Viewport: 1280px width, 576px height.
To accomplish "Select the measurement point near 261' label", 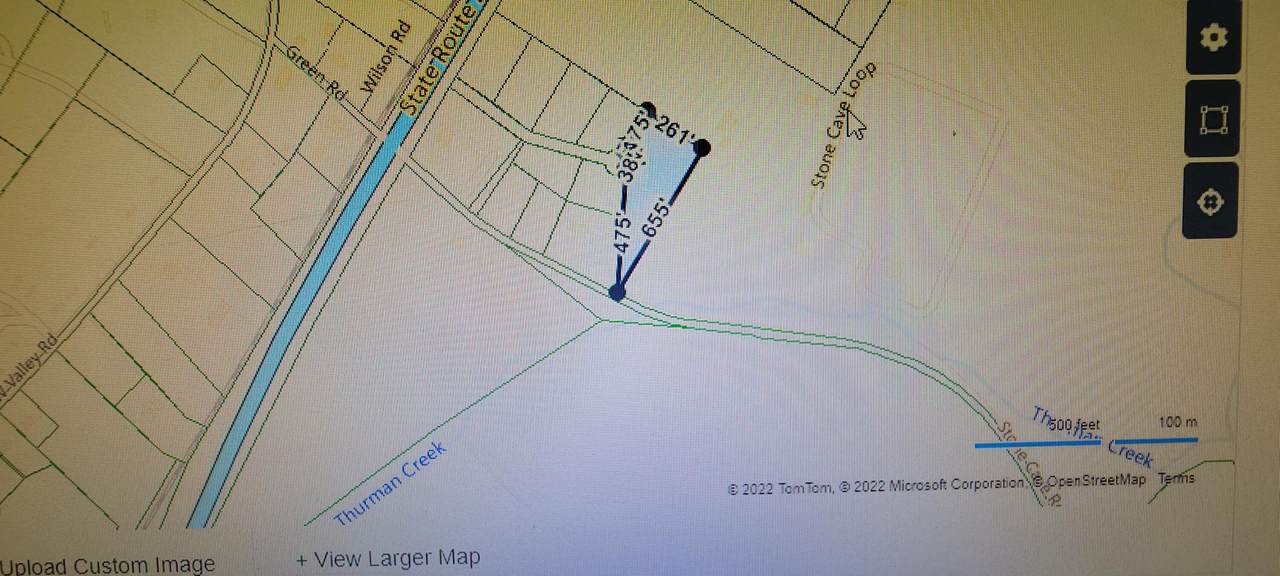I will (x=702, y=148).
